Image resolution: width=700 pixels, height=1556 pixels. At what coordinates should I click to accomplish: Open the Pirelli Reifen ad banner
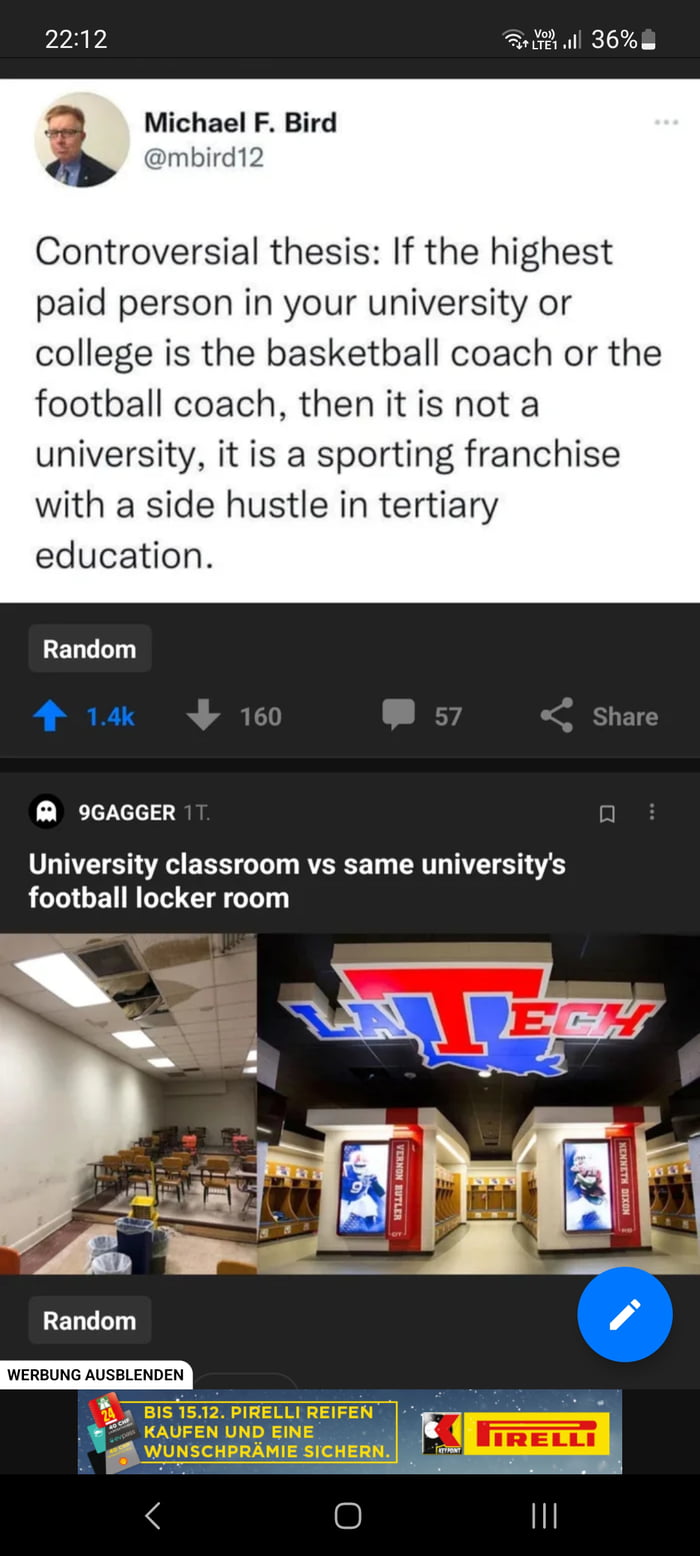350,1431
